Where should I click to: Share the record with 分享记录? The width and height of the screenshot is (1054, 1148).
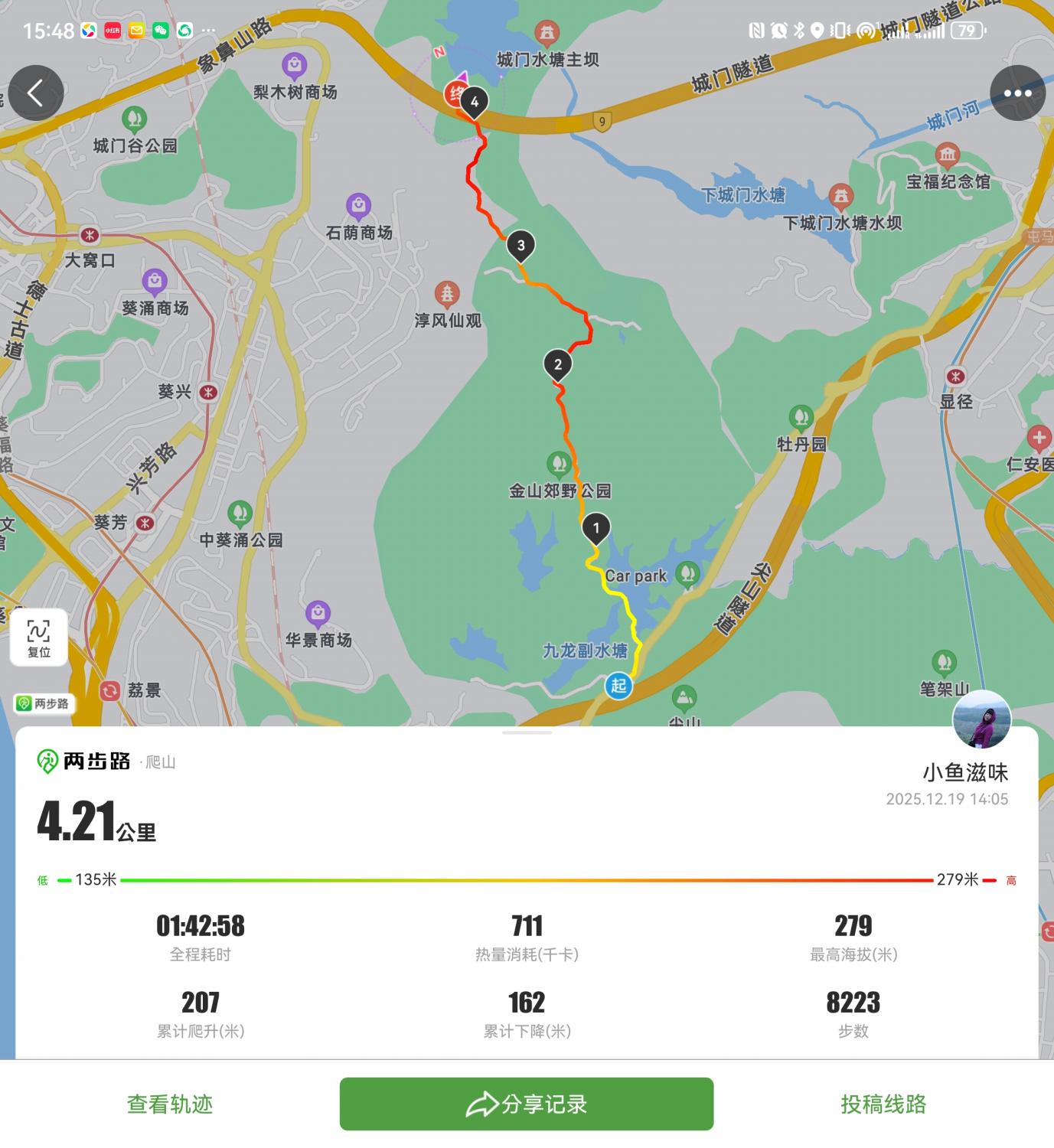(x=527, y=1104)
